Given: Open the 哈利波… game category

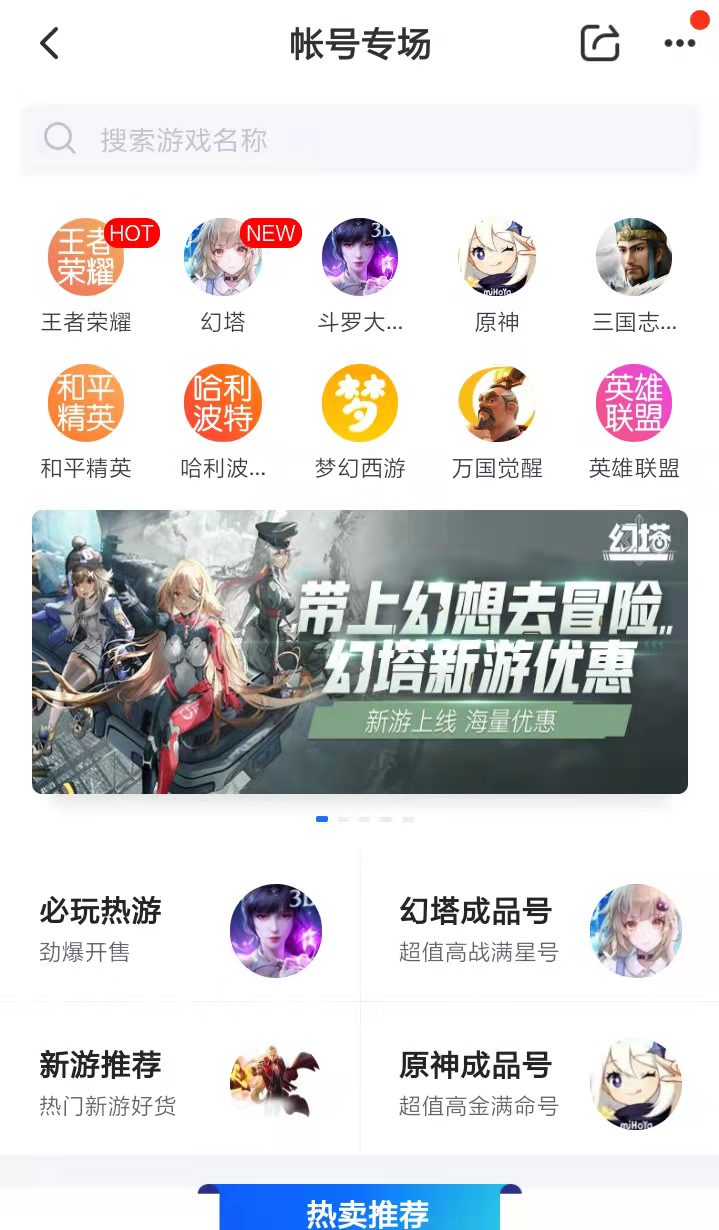Looking at the screenshot, I should [222, 404].
